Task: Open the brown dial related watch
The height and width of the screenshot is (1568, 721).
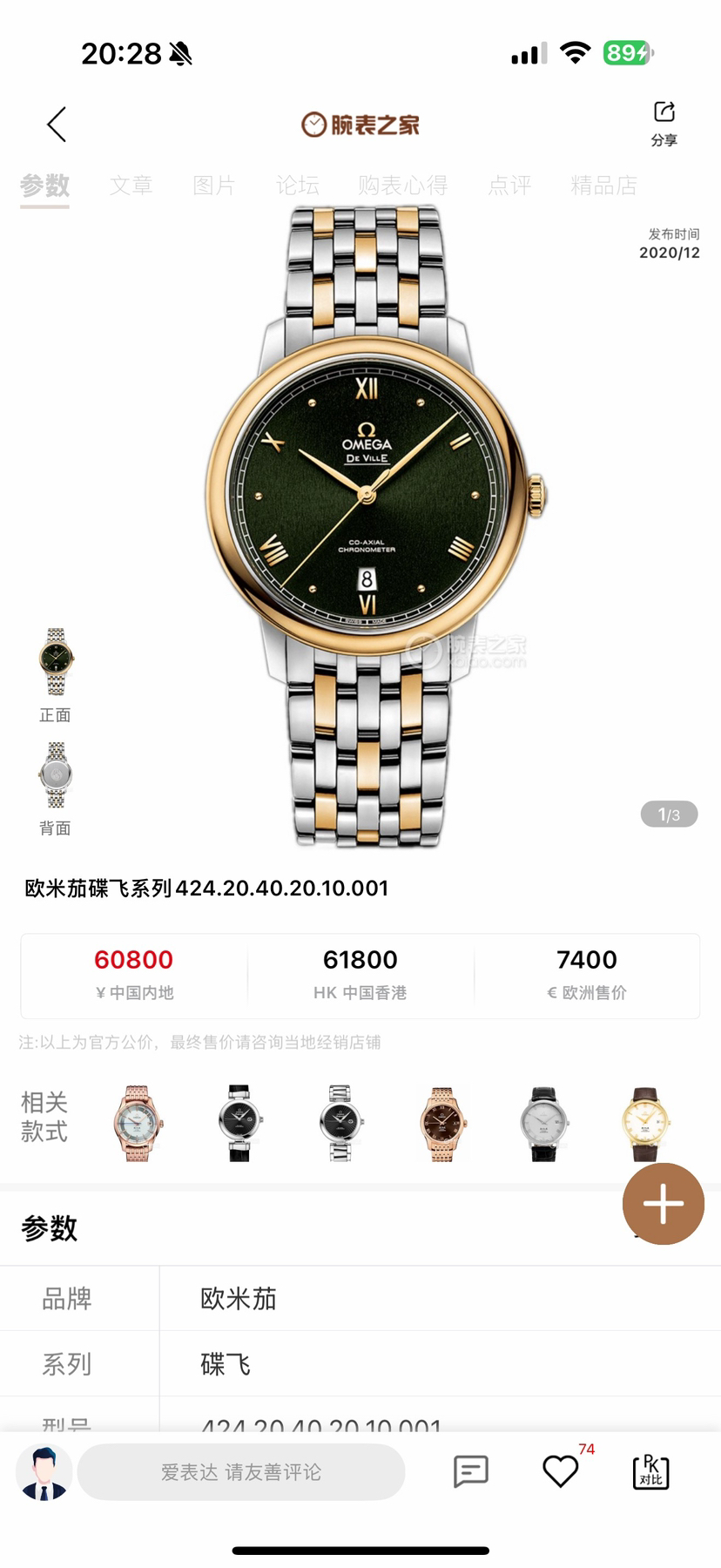Action: click(x=442, y=1124)
